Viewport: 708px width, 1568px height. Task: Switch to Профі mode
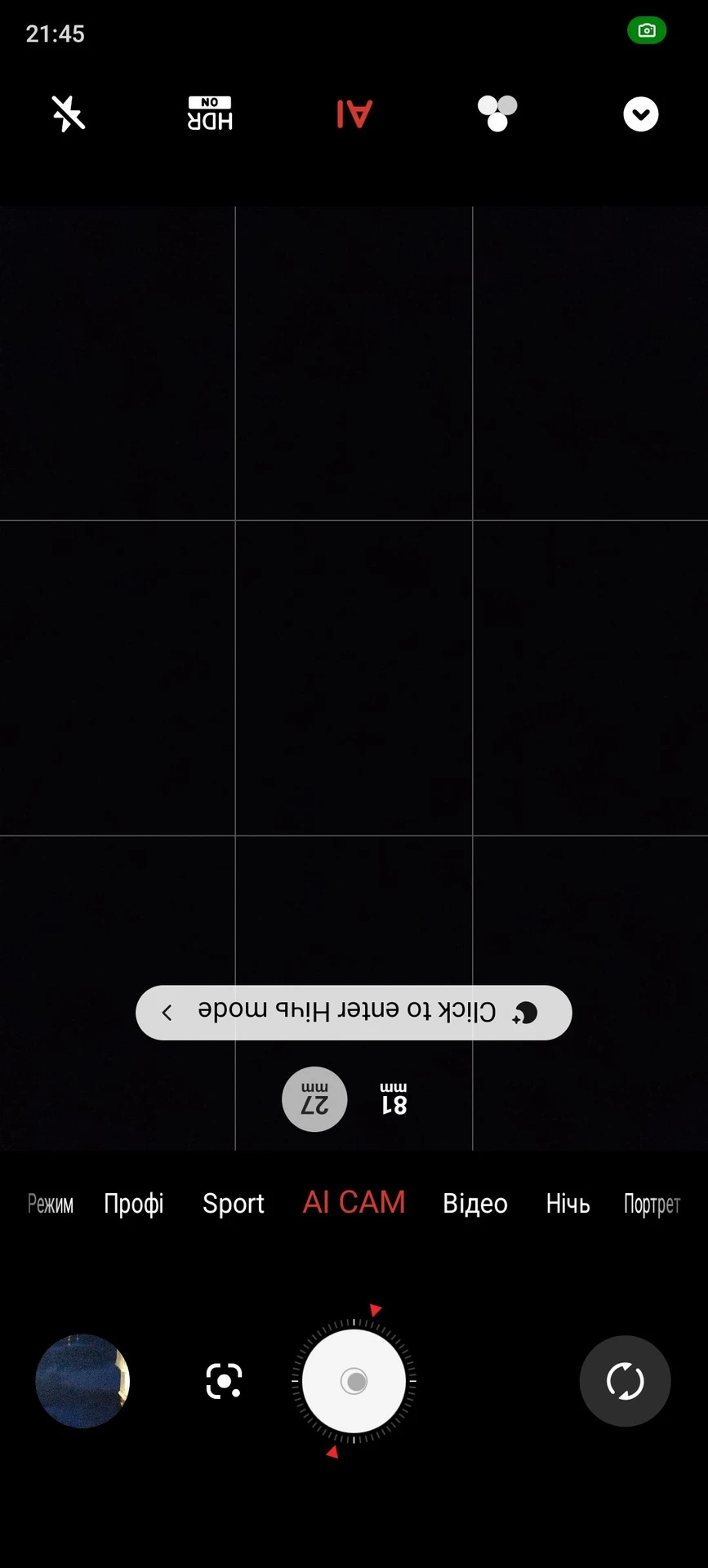(x=134, y=1204)
